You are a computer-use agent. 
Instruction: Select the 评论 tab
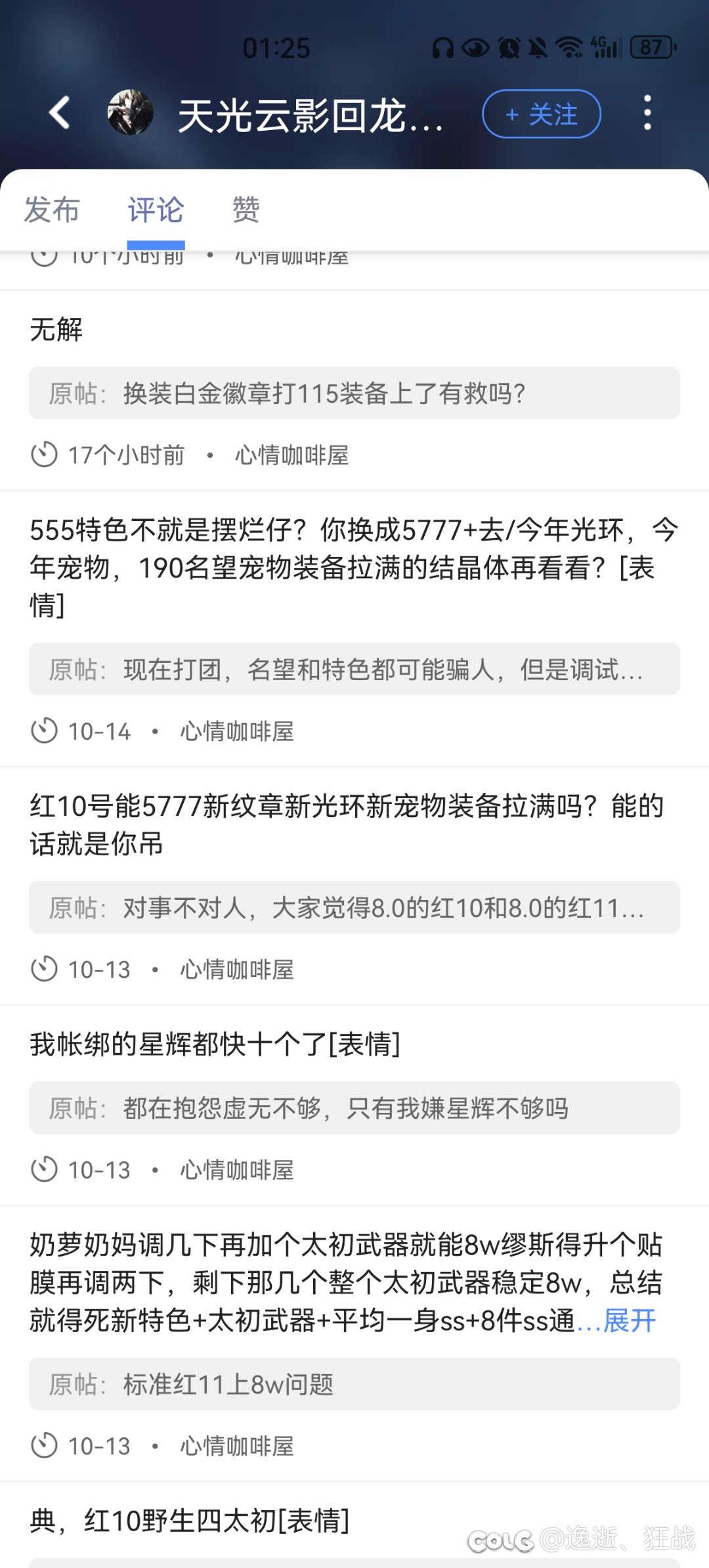[x=156, y=210]
